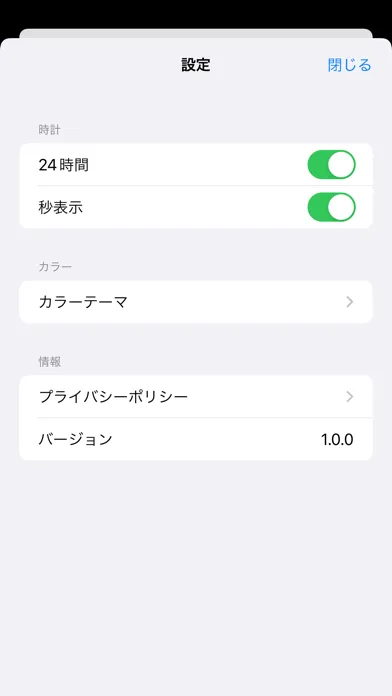
Task: Disable the 秒表示 switch
Action: [x=332, y=207]
